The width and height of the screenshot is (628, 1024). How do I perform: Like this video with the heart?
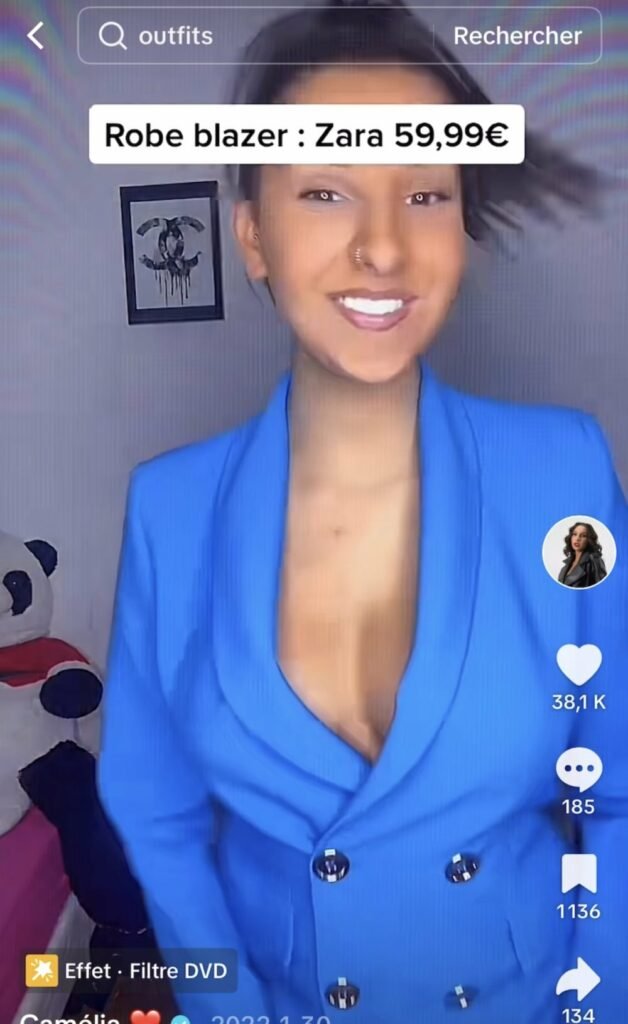pyautogui.click(x=578, y=665)
